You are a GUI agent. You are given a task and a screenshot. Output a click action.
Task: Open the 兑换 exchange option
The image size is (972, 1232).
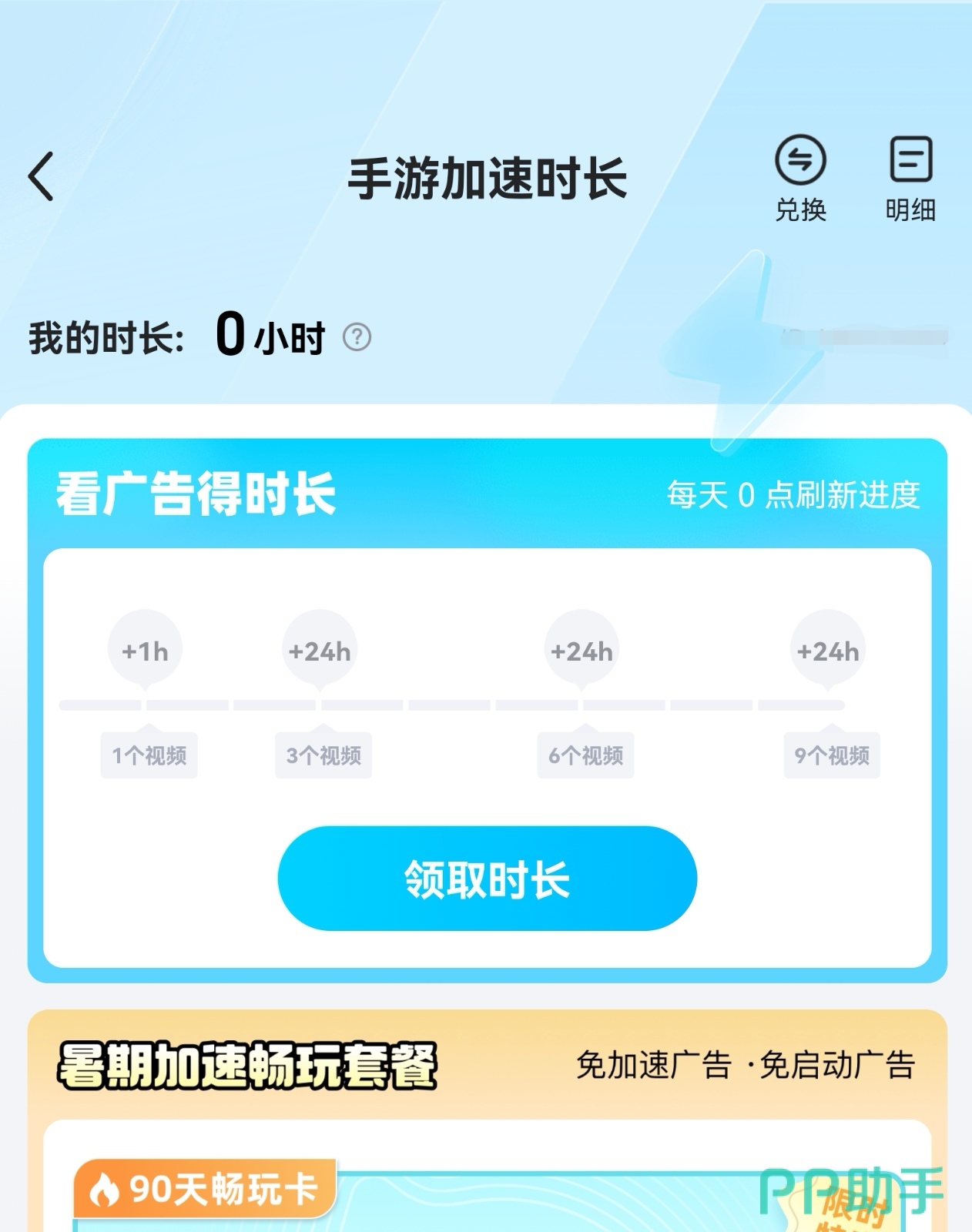click(x=800, y=178)
